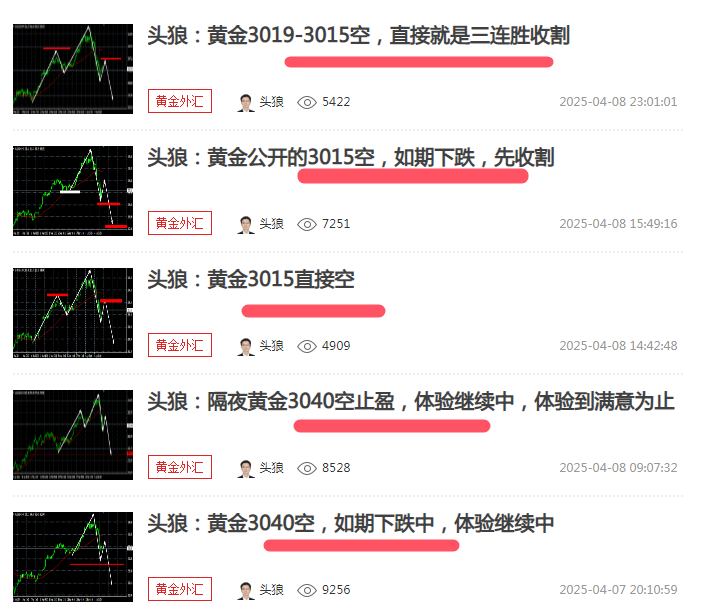The width and height of the screenshot is (721, 611).
Task: Select 黄金外汇 tag under 黄金3019-3015空 article
Action: [x=180, y=101]
